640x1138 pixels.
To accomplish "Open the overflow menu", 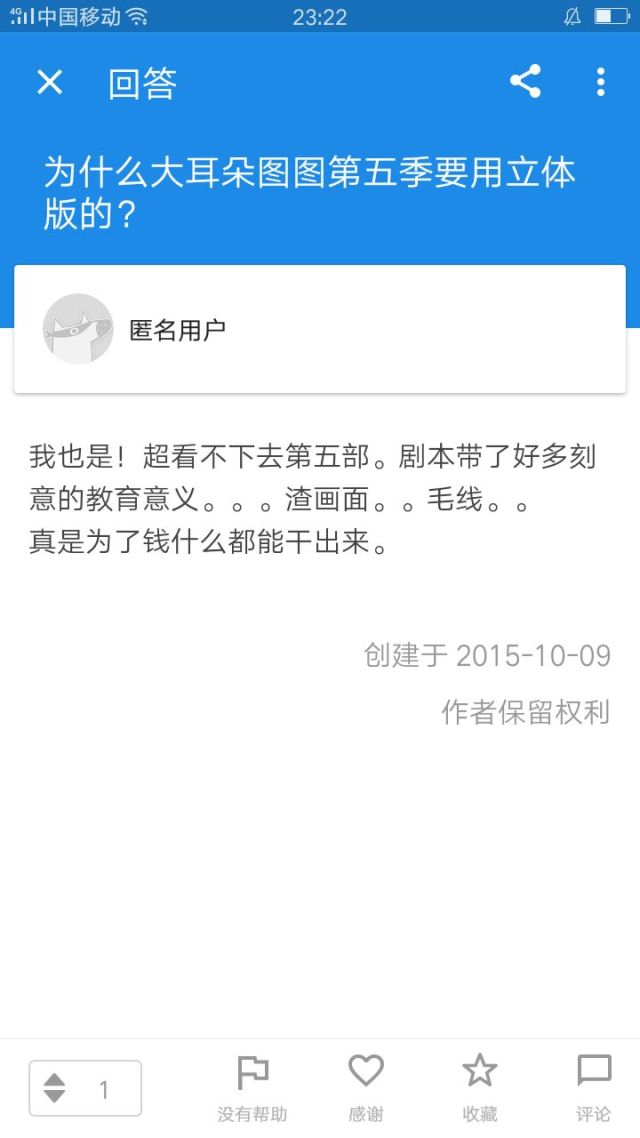I will (600, 82).
